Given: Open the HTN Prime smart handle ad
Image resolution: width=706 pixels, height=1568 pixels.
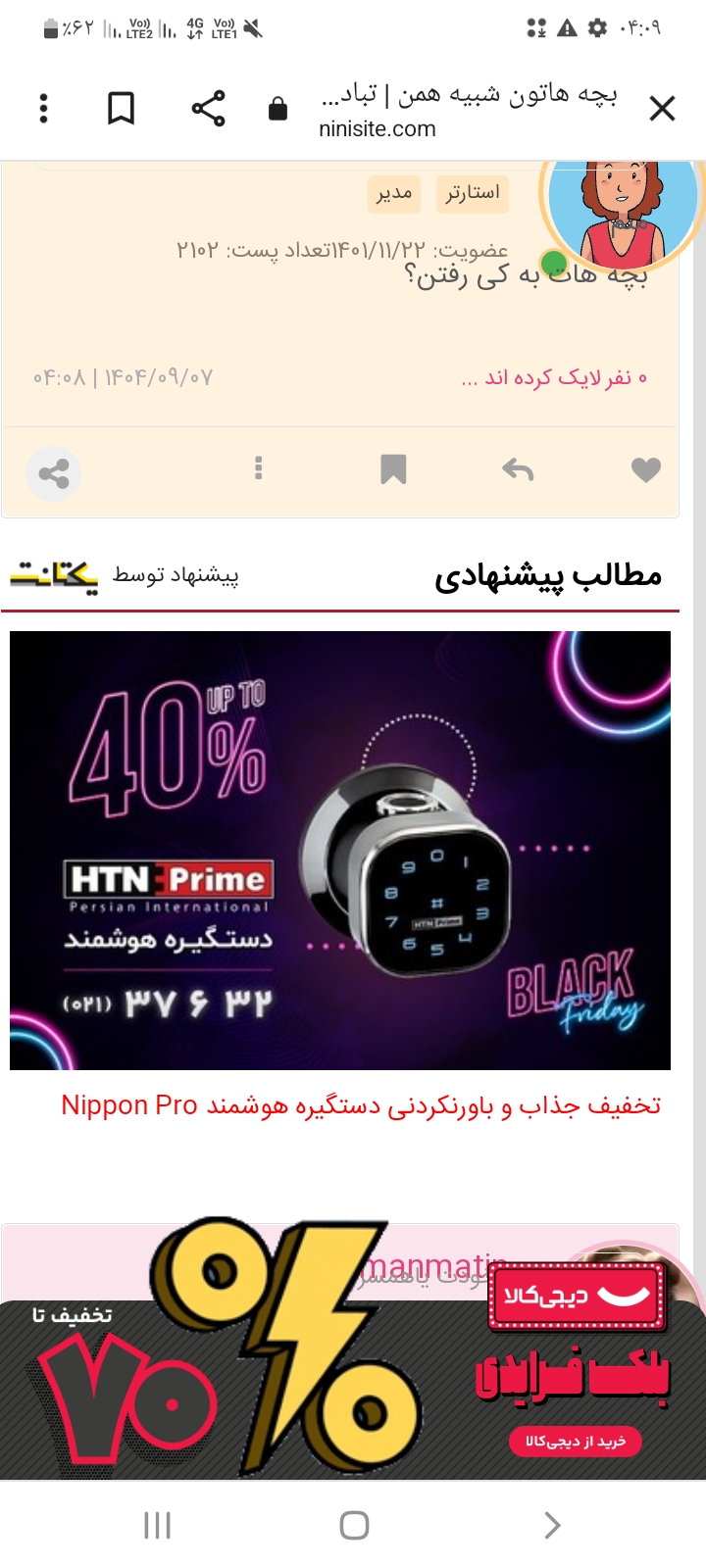Looking at the screenshot, I should tap(340, 850).
